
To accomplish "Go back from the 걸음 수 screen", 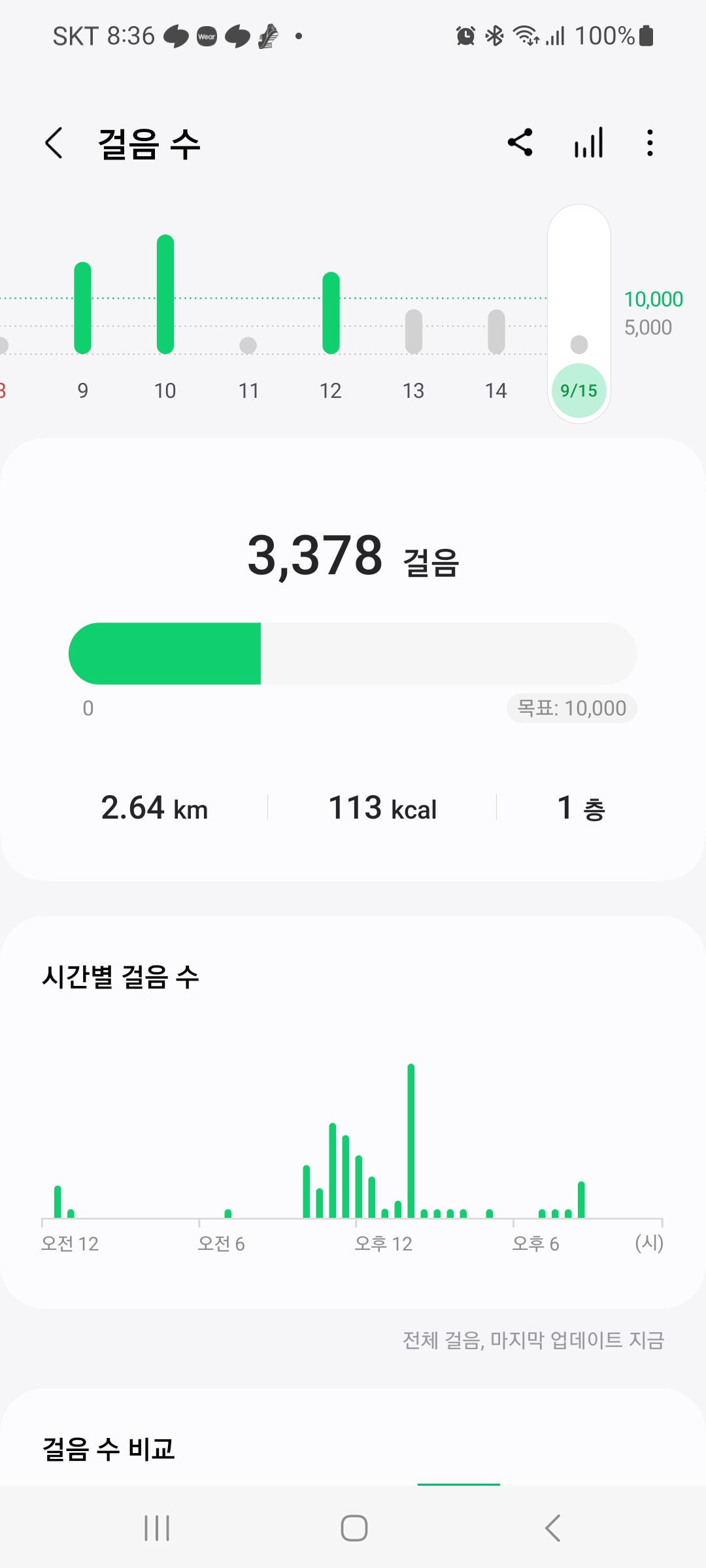I will pyautogui.click(x=54, y=143).
